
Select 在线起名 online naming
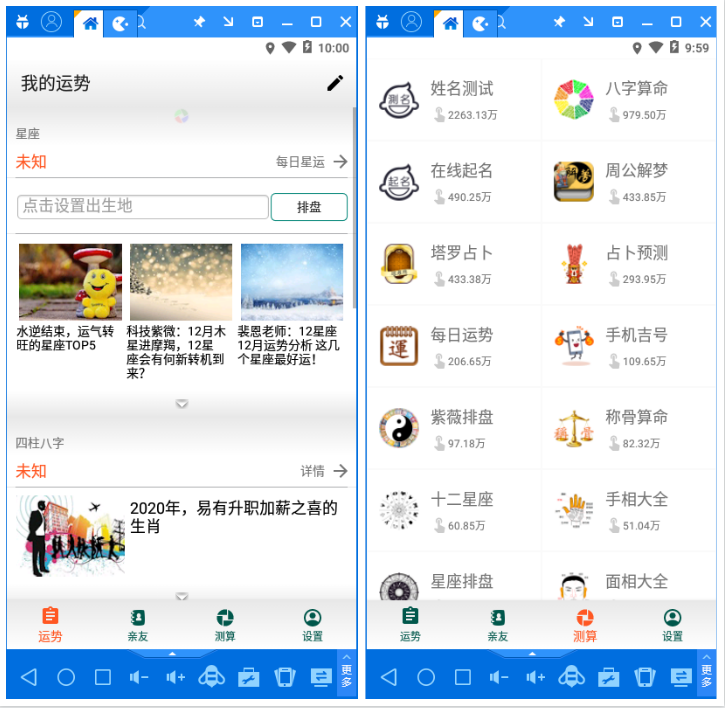pyautogui.click(x=453, y=182)
